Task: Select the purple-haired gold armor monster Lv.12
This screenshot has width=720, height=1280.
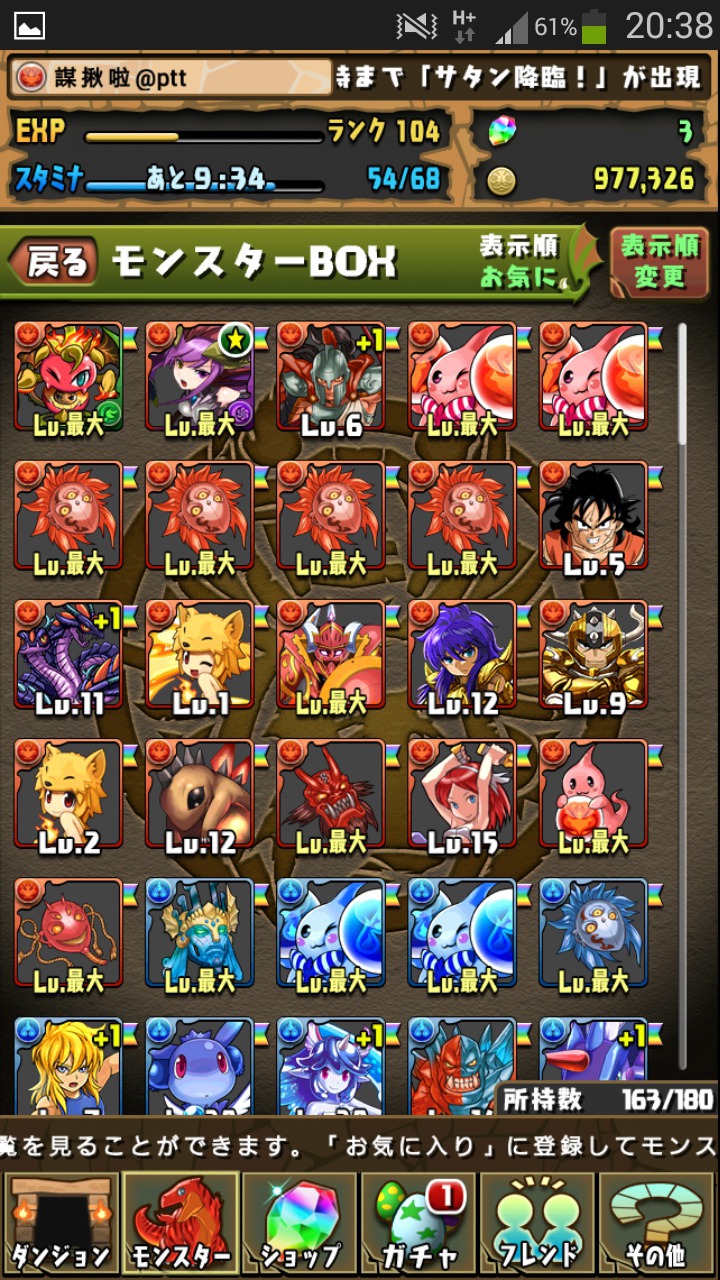Action: tap(462, 657)
